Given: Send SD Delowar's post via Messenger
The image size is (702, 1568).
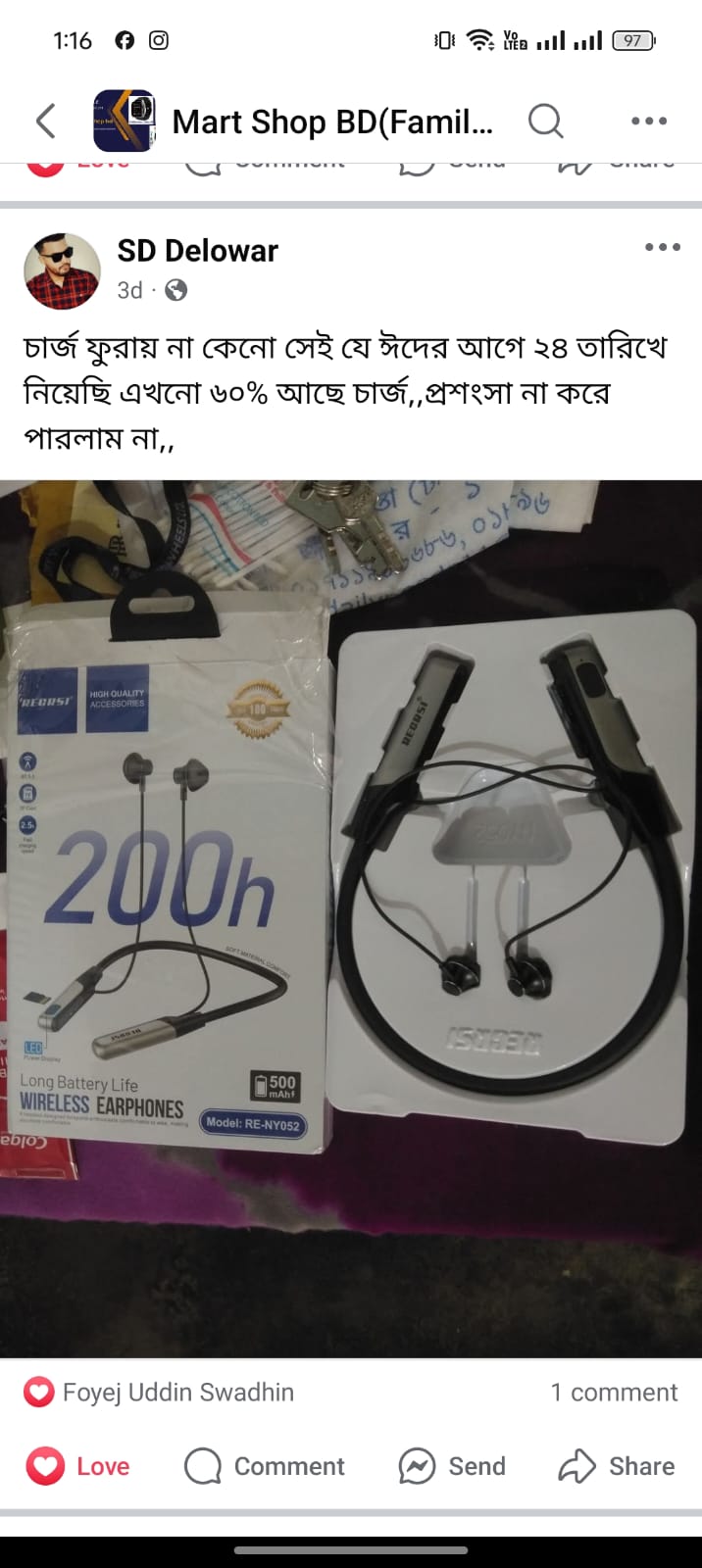Looking at the screenshot, I should coord(452,1466).
